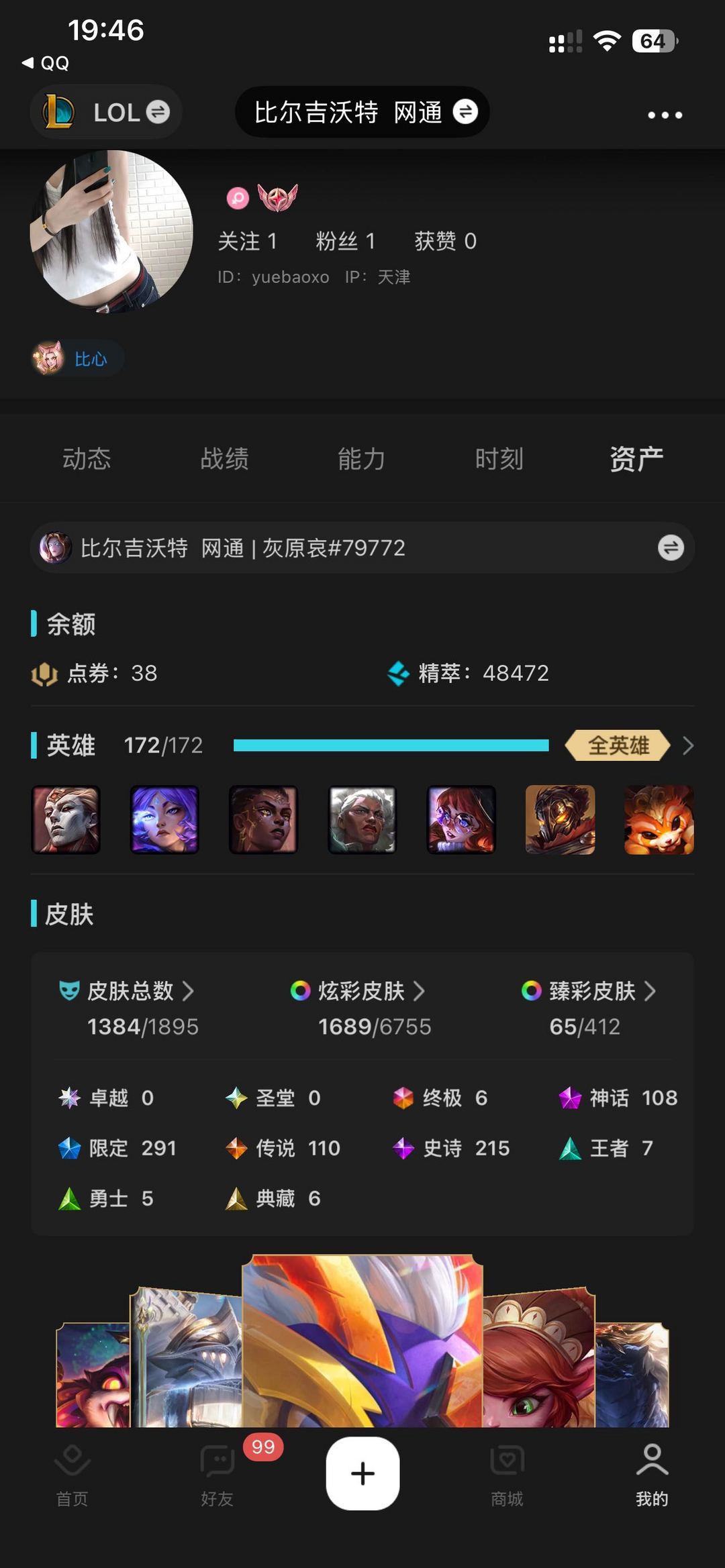Switch account on the 灰原哀#79772 row
The width and height of the screenshot is (725, 1568).
click(x=670, y=547)
